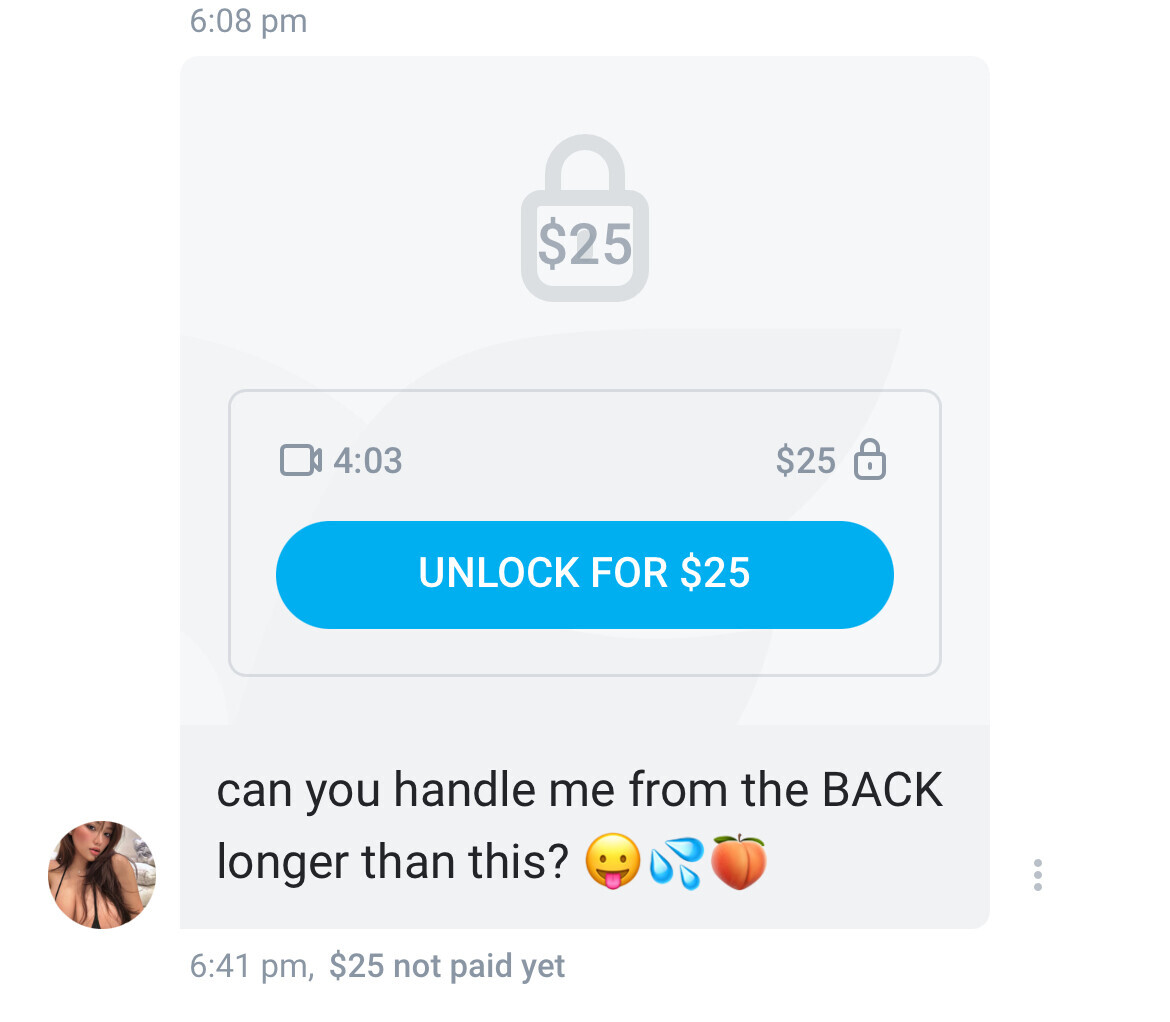
Task: Open the message's three-dot options menu
Action: [1037, 875]
